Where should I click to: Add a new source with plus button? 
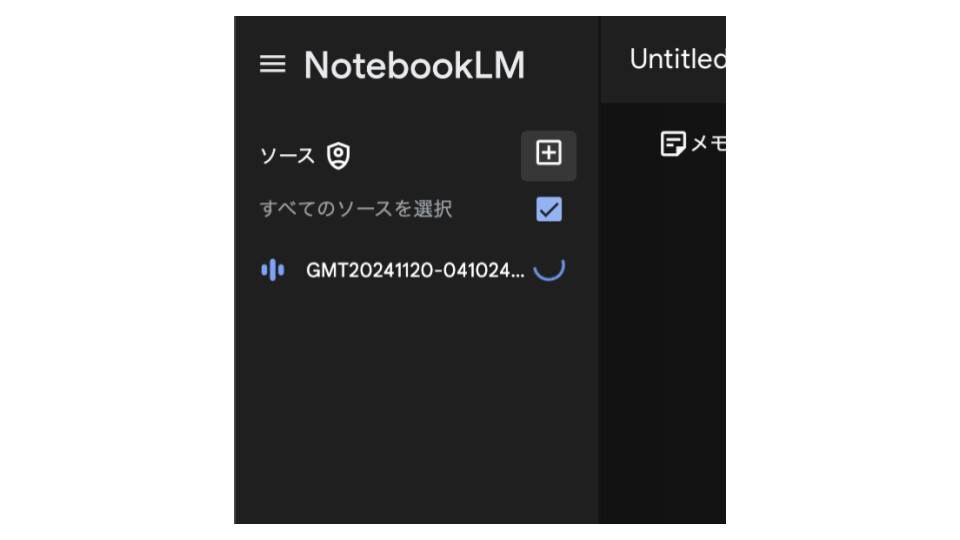(x=548, y=153)
